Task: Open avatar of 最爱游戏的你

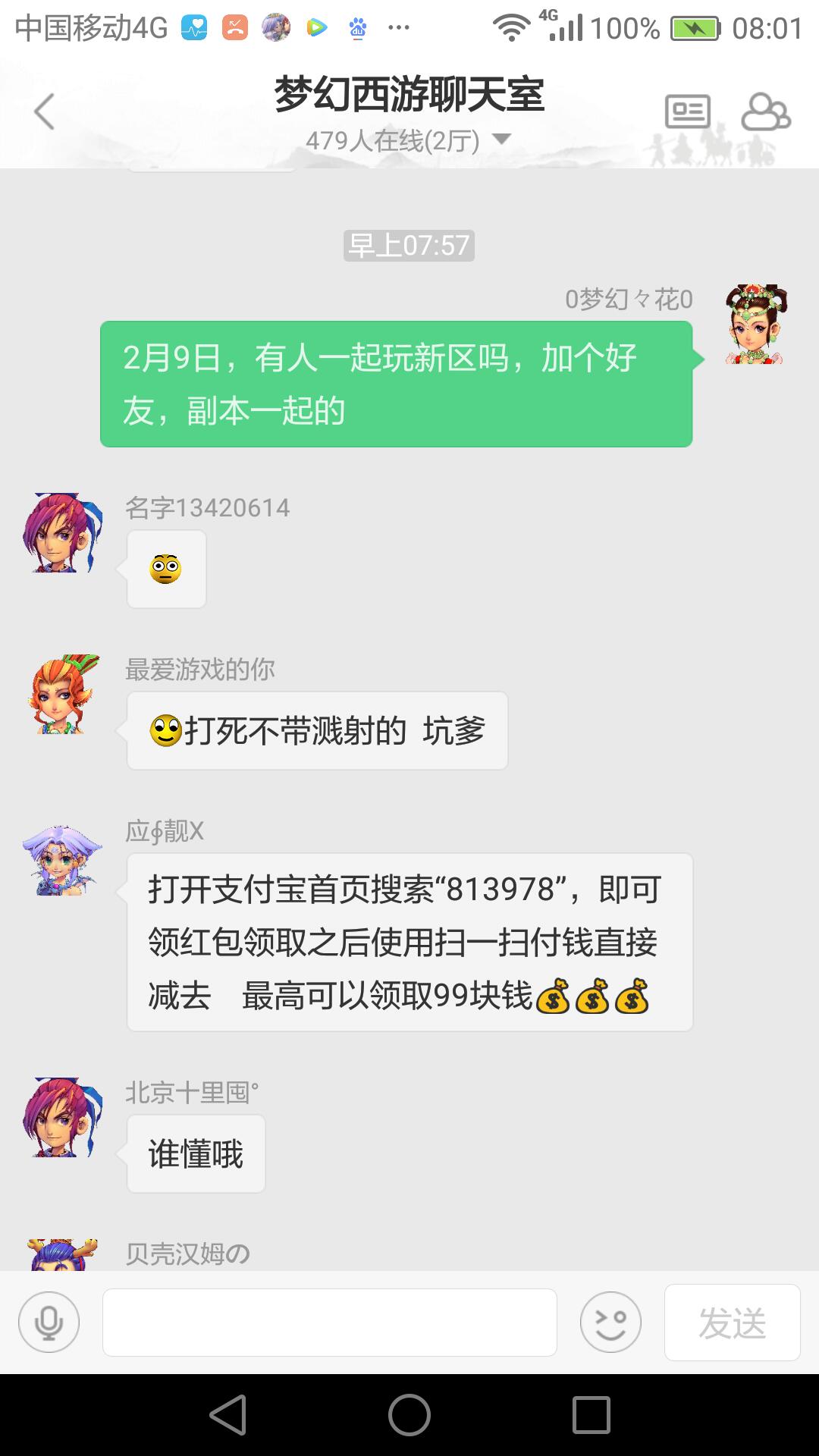Action: click(62, 694)
